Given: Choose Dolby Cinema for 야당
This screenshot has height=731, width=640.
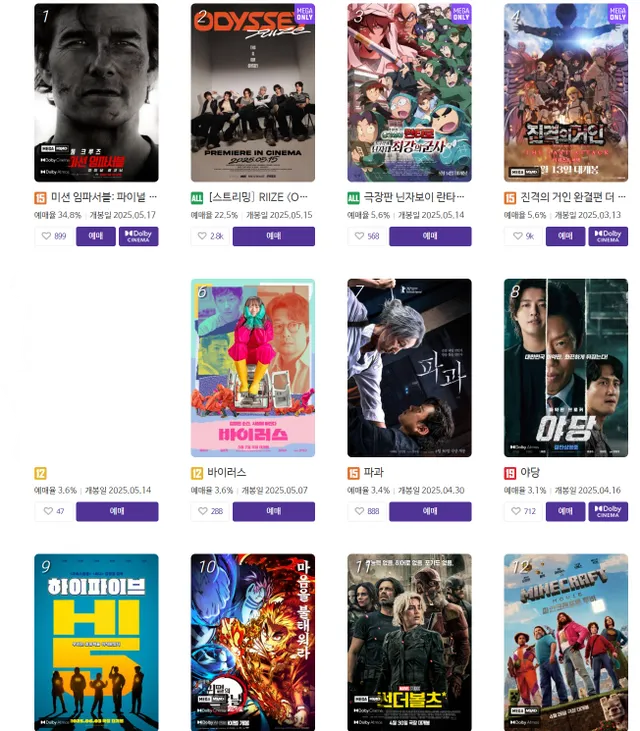Looking at the screenshot, I should [608, 511].
